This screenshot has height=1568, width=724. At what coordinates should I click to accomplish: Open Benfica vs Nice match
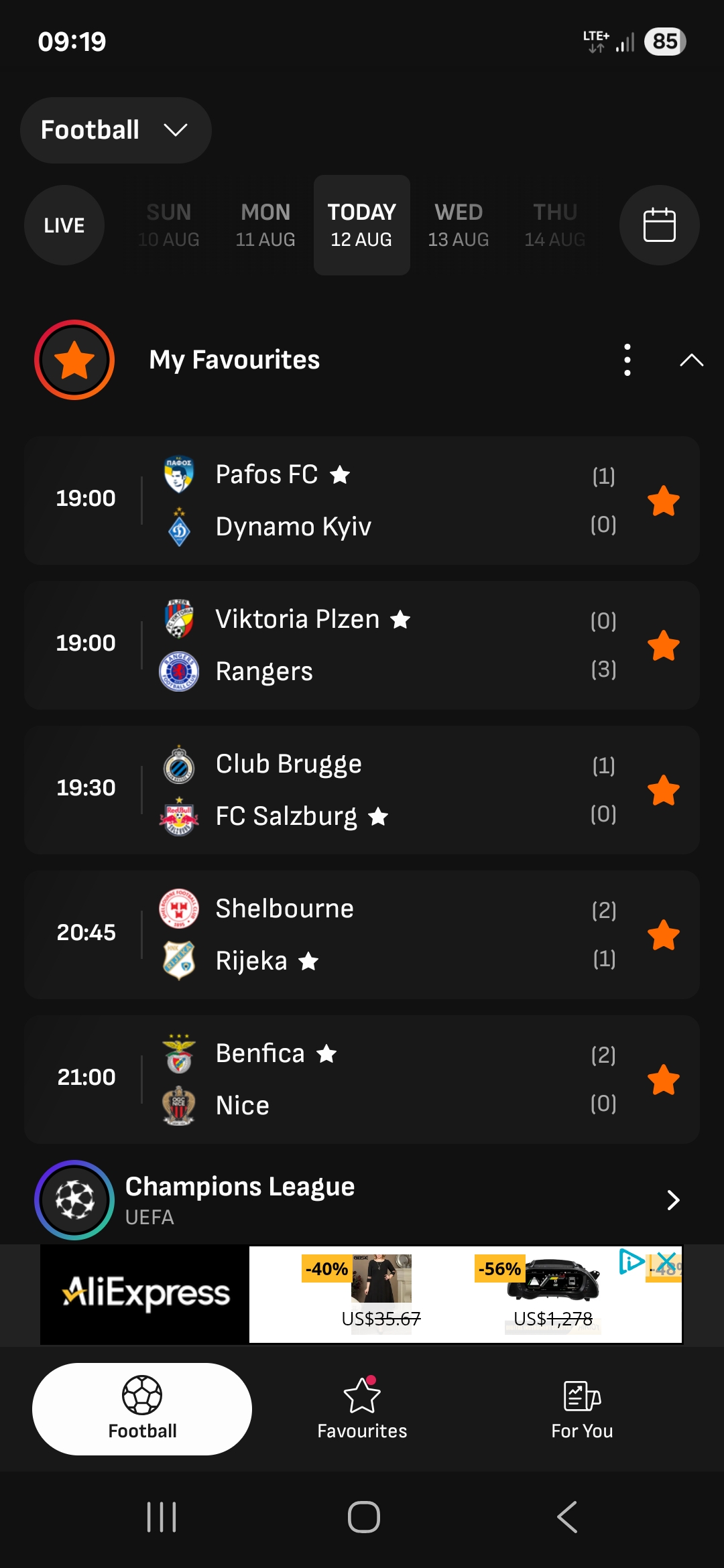pos(362,1080)
